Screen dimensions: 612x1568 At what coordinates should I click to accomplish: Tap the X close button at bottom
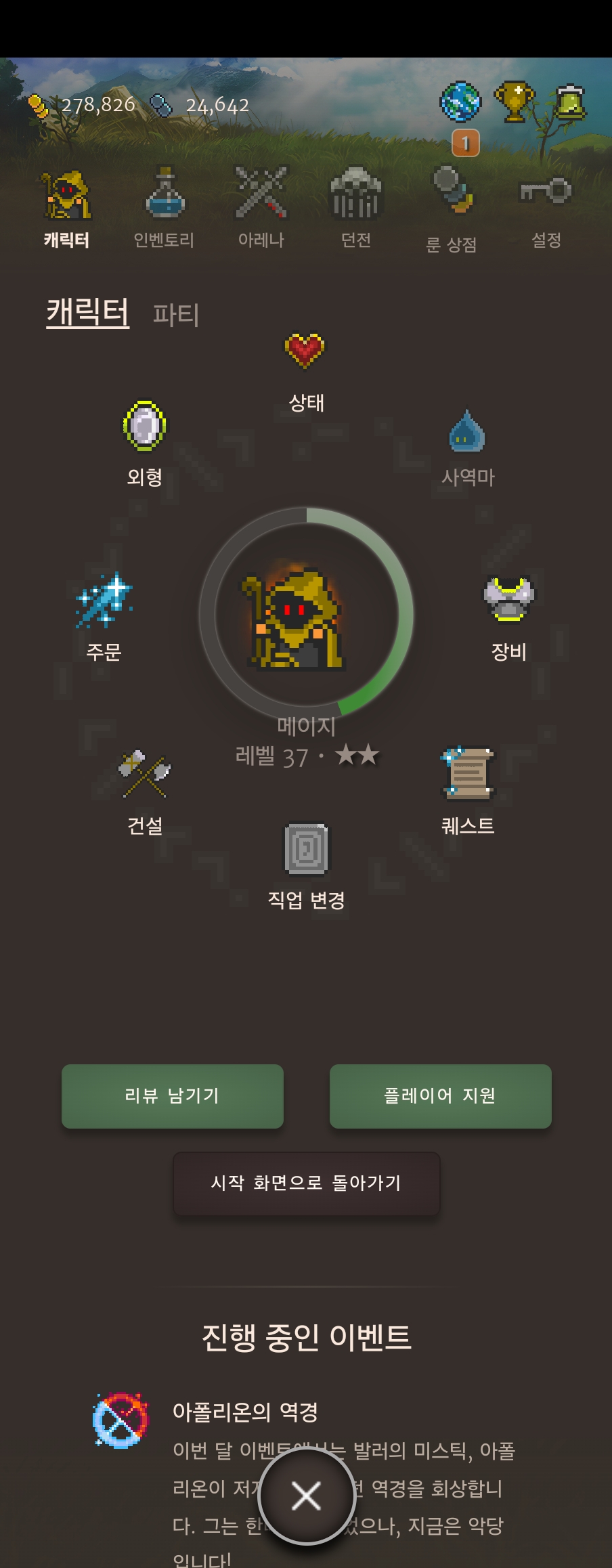(x=306, y=1497)
